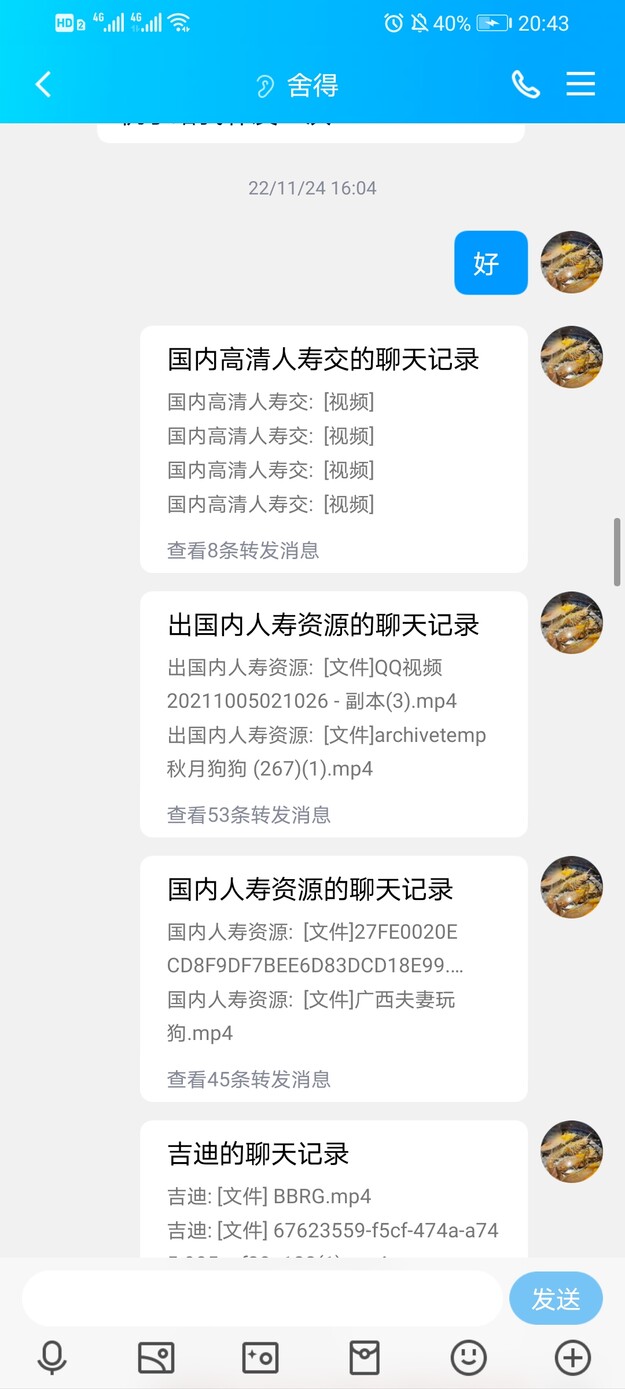
Task: Expand more options with the plus icon
Action: point(572,1357)
